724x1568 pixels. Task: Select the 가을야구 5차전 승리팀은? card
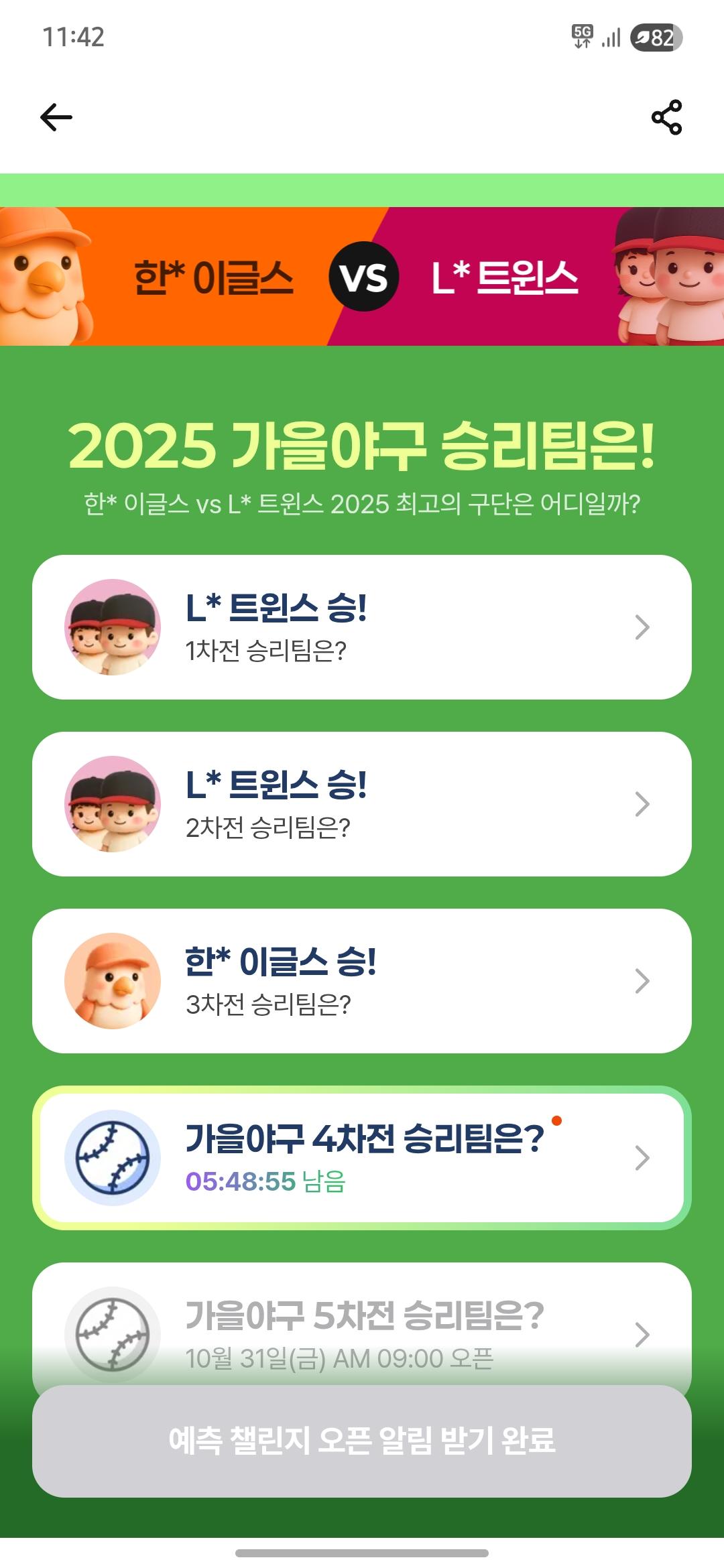tap(362, 1327)
